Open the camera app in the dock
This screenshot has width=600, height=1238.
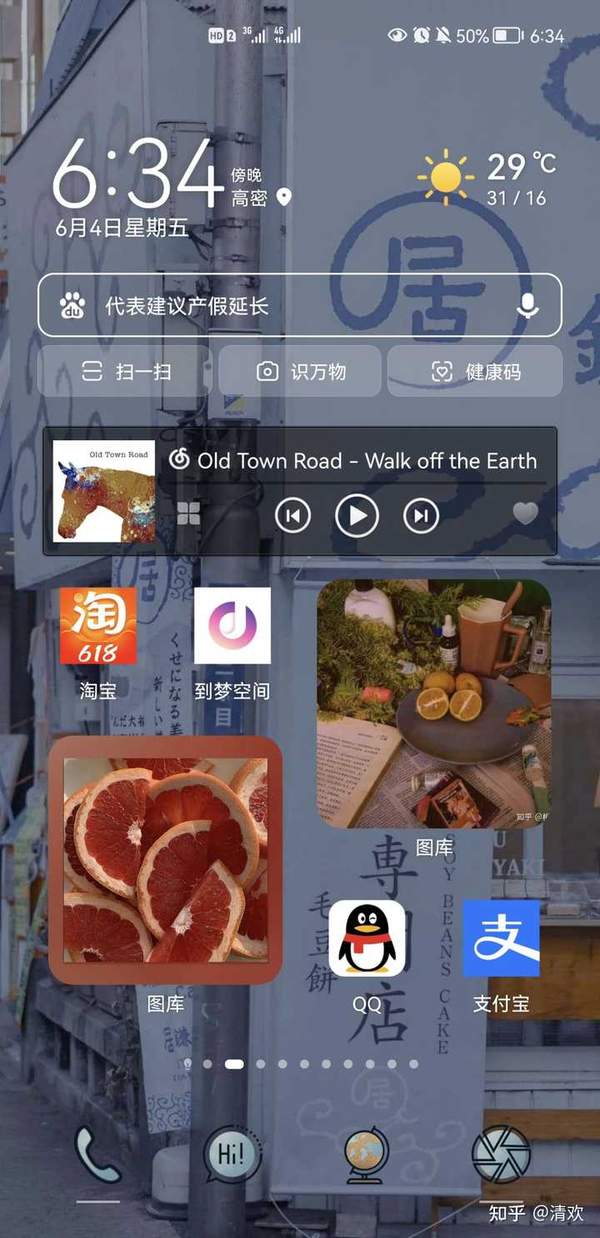[x=500, y=1156]
